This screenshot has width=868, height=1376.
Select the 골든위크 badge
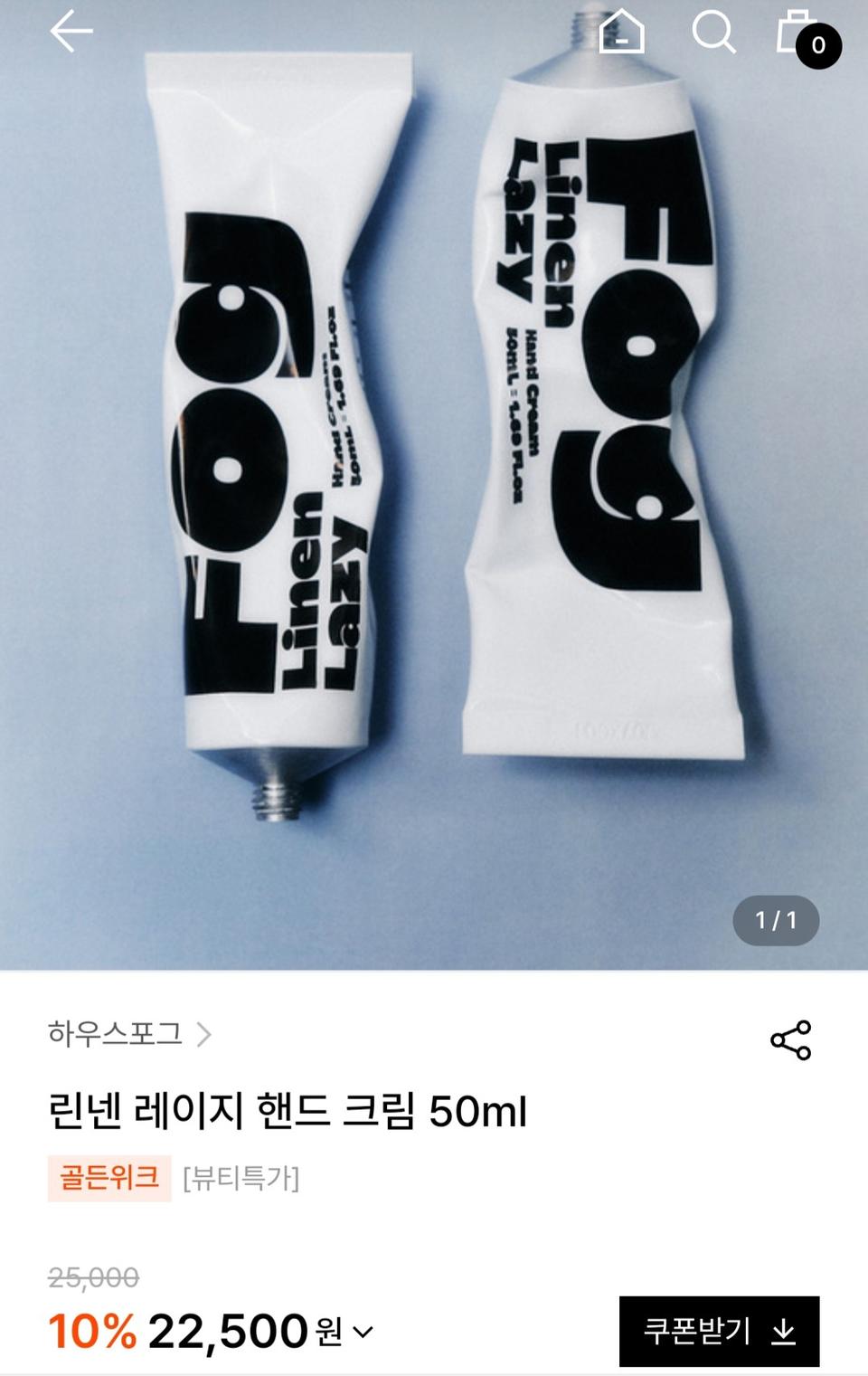click(x=107, y=1177)
